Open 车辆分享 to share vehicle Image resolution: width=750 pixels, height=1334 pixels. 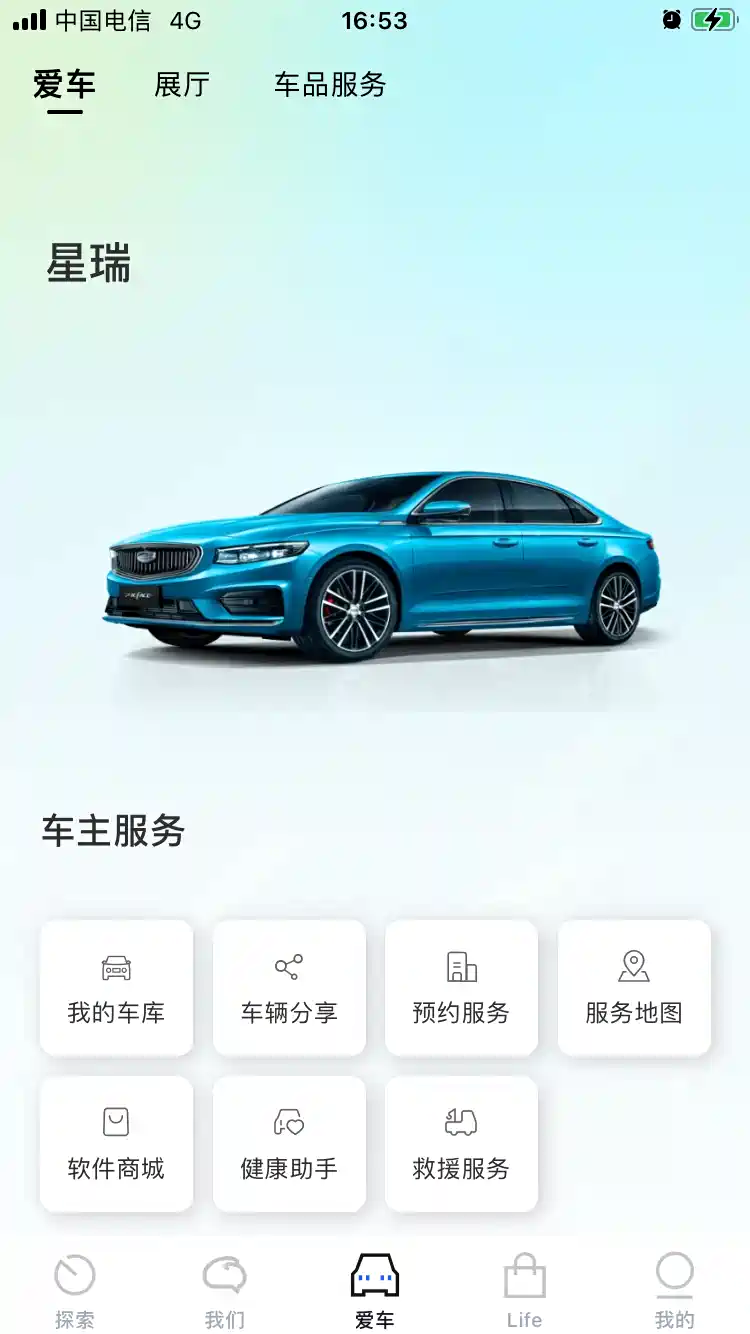click(x=289, y=988)
